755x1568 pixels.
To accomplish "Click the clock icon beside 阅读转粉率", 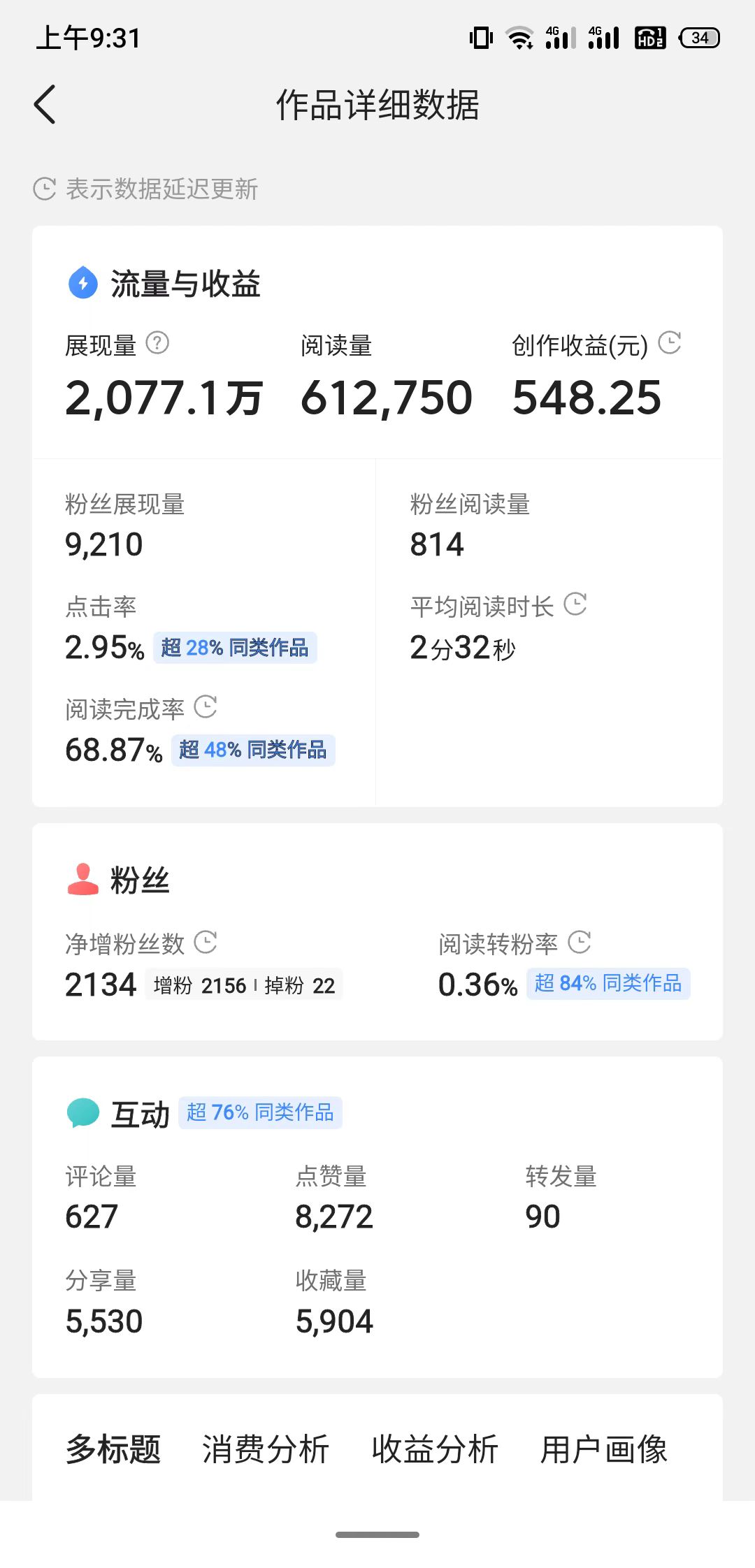I will point(579,941).
